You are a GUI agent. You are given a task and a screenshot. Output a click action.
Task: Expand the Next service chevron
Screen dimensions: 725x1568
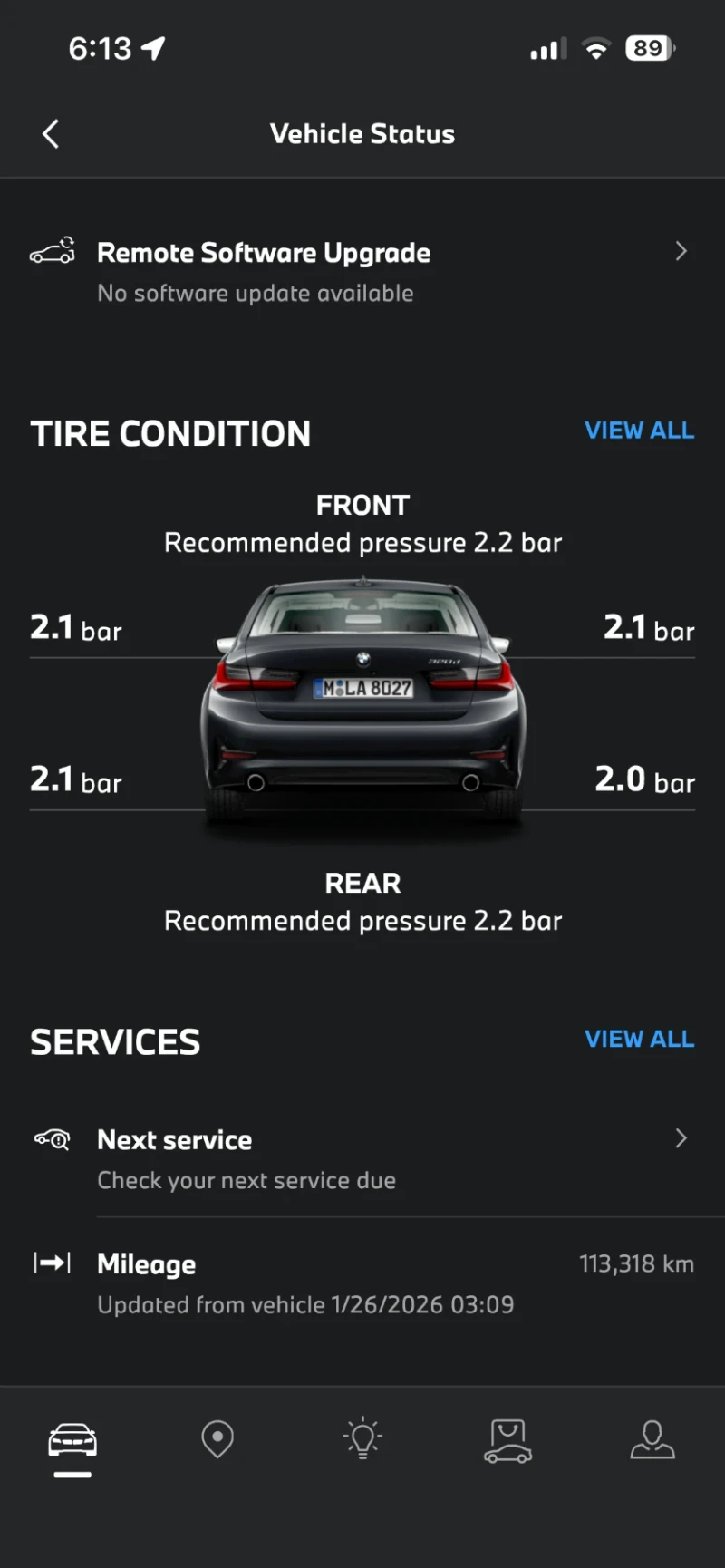coord(681,1138)
